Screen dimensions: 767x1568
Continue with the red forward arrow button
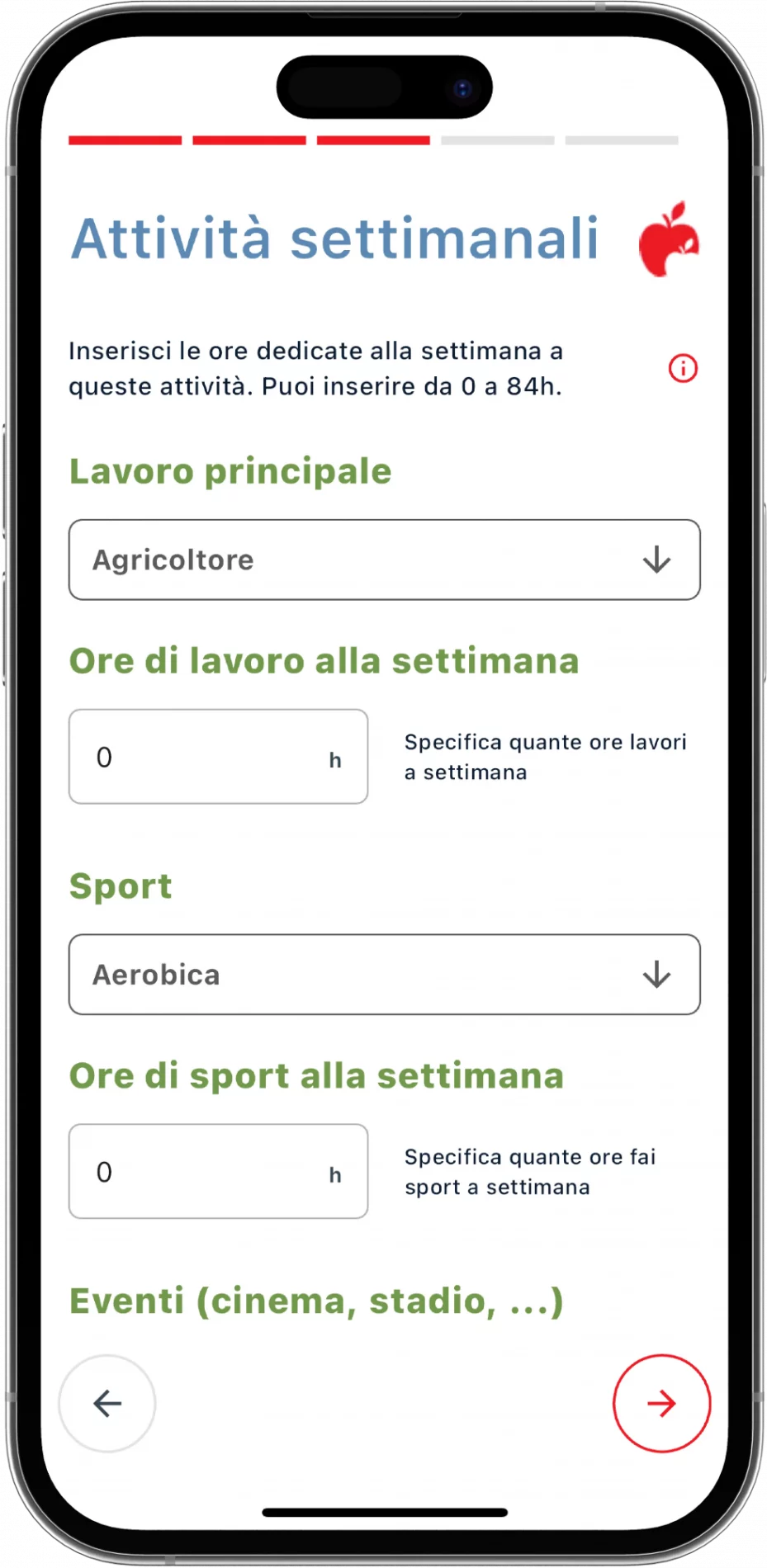tap(661, 1403)
